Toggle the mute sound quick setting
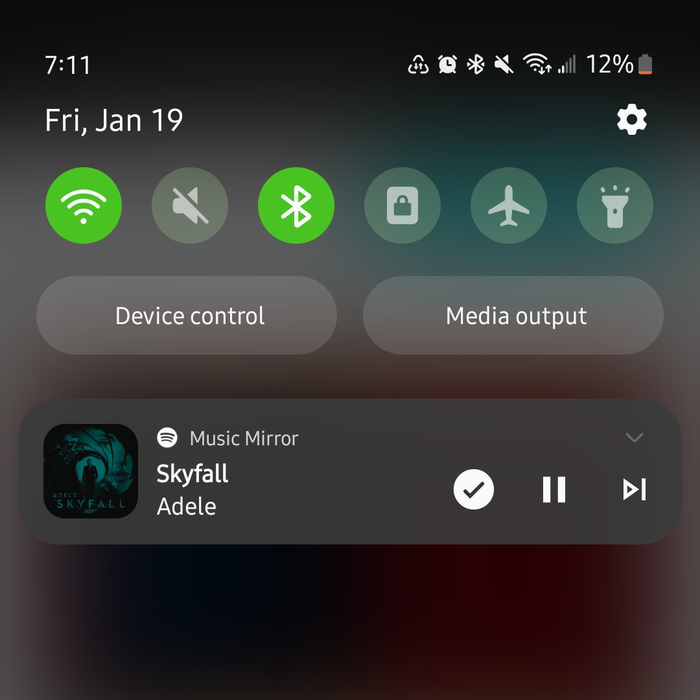 coord(190,207)
